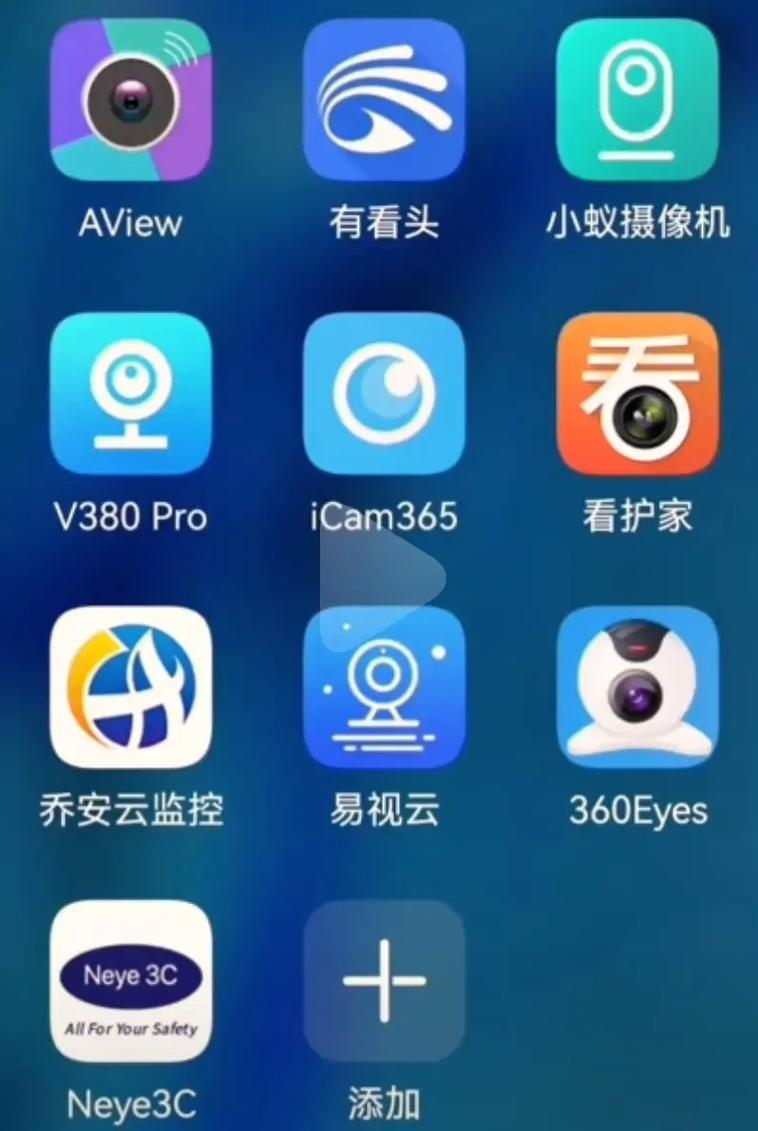The height and width of the screenshot is (1131, 758).
Task: Launch the 易视云 app
Action: pyautogui.click(x=384, y=700)
